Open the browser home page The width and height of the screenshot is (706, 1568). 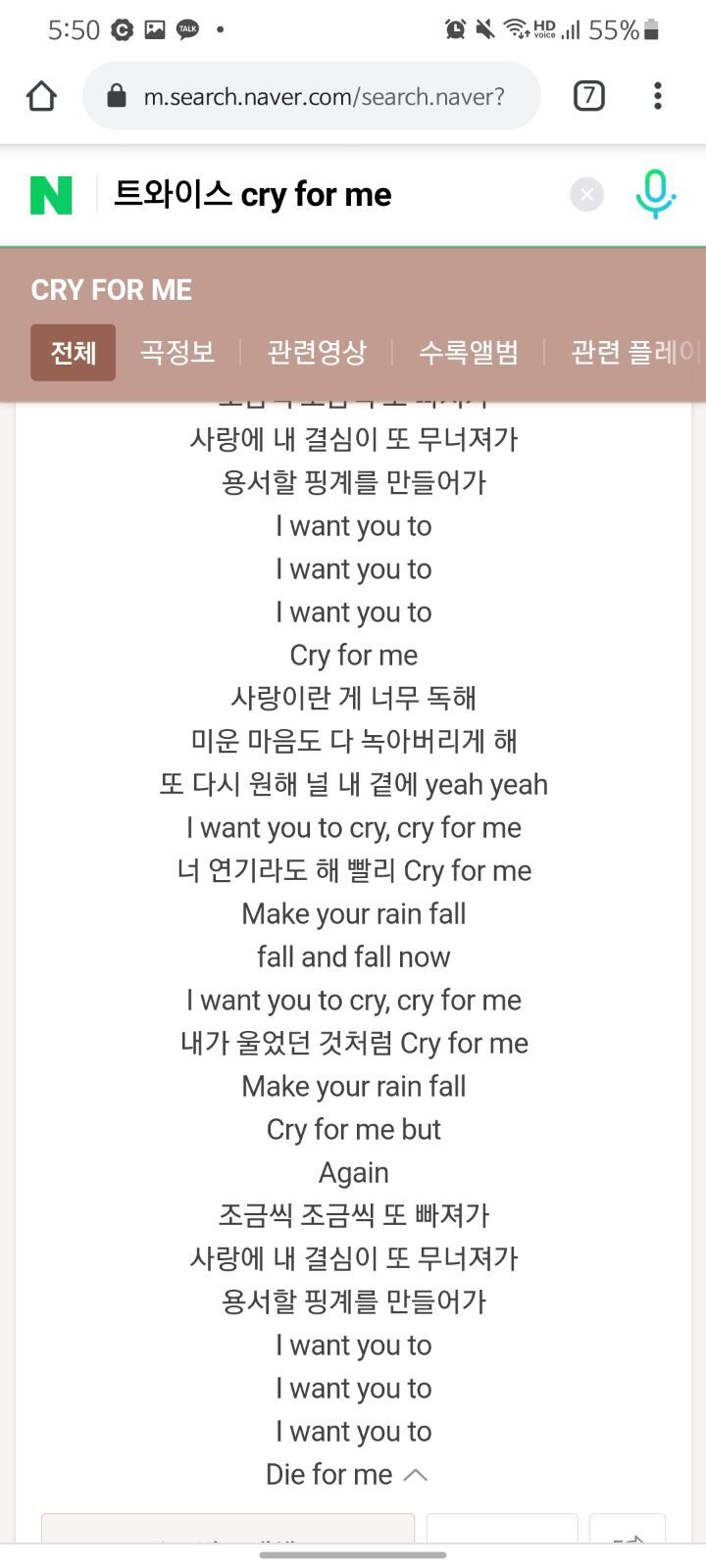41,96
